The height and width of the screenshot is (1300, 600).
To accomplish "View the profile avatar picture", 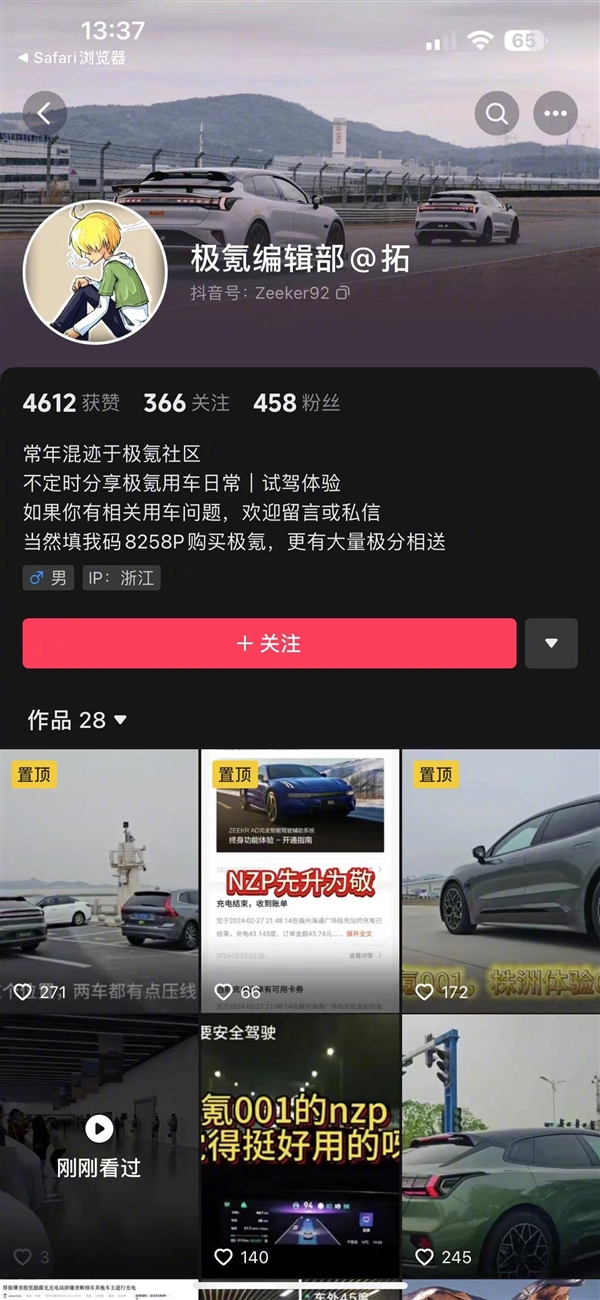I will [x=94, y=272].
